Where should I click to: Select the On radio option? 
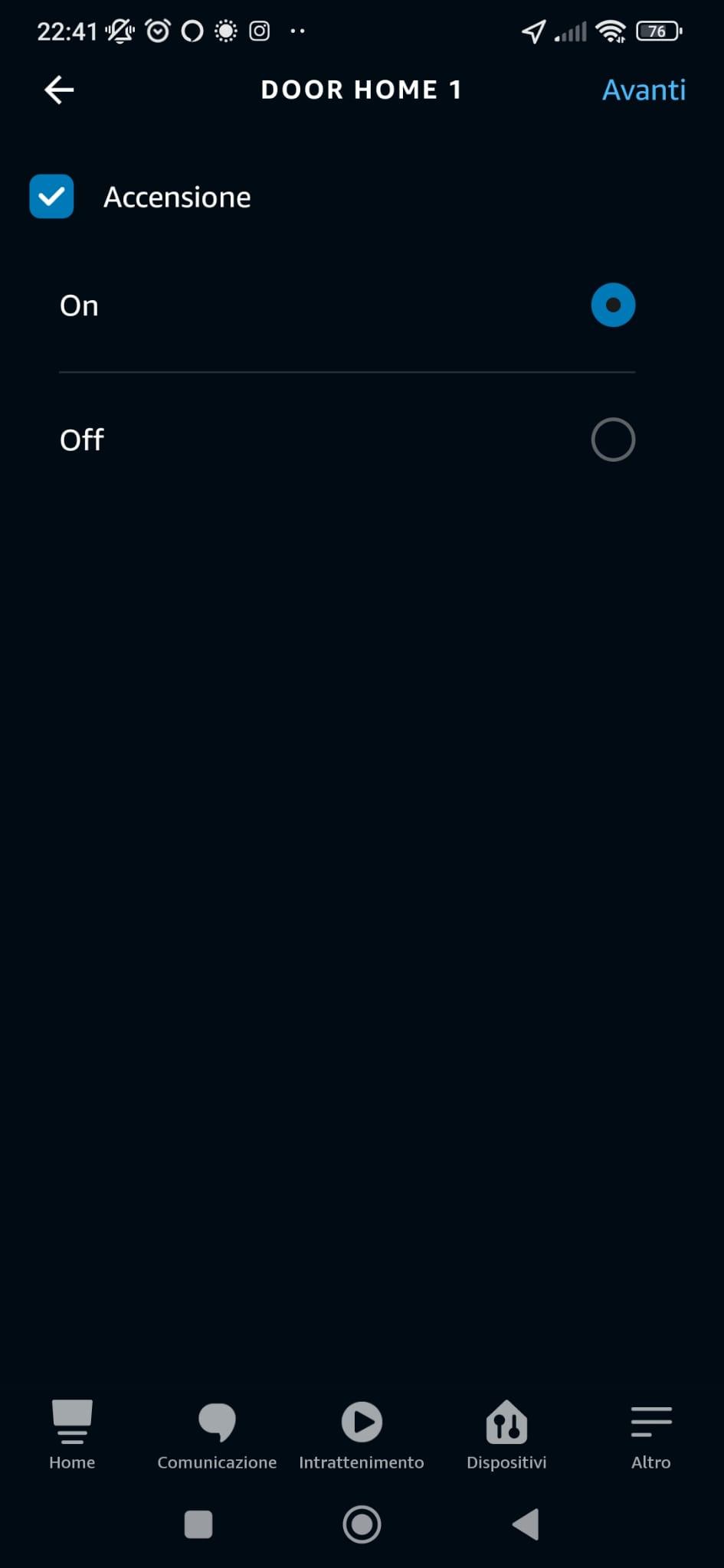point(613,305)
